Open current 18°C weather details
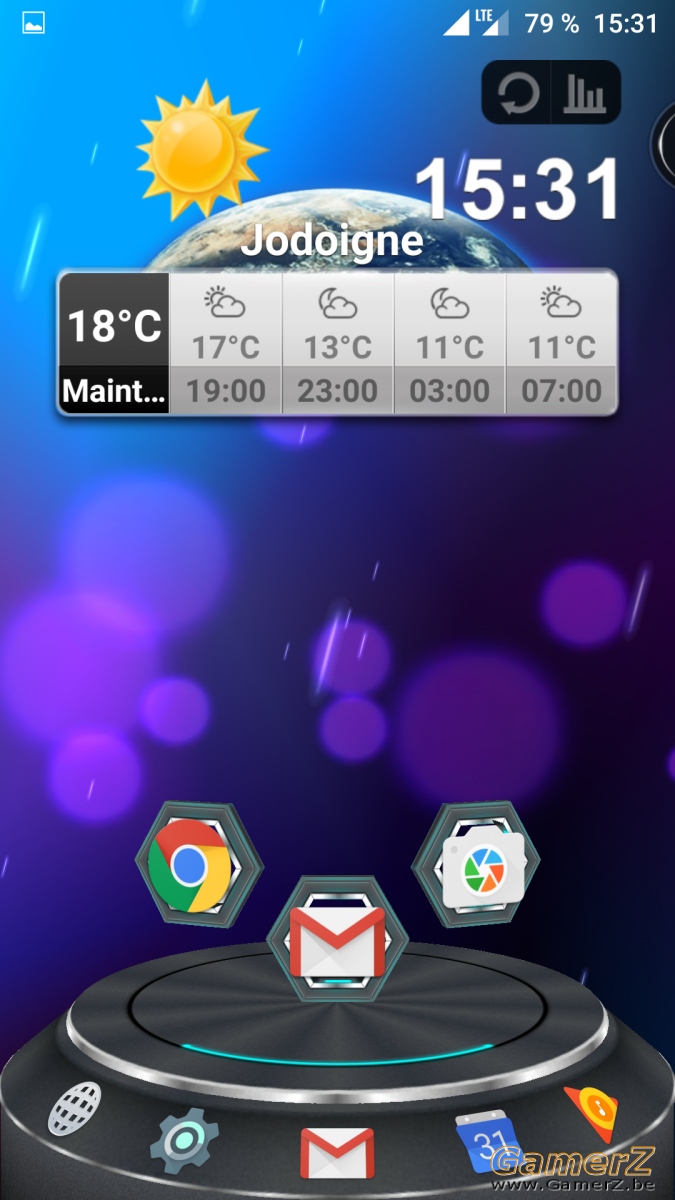 coord(114,342)
